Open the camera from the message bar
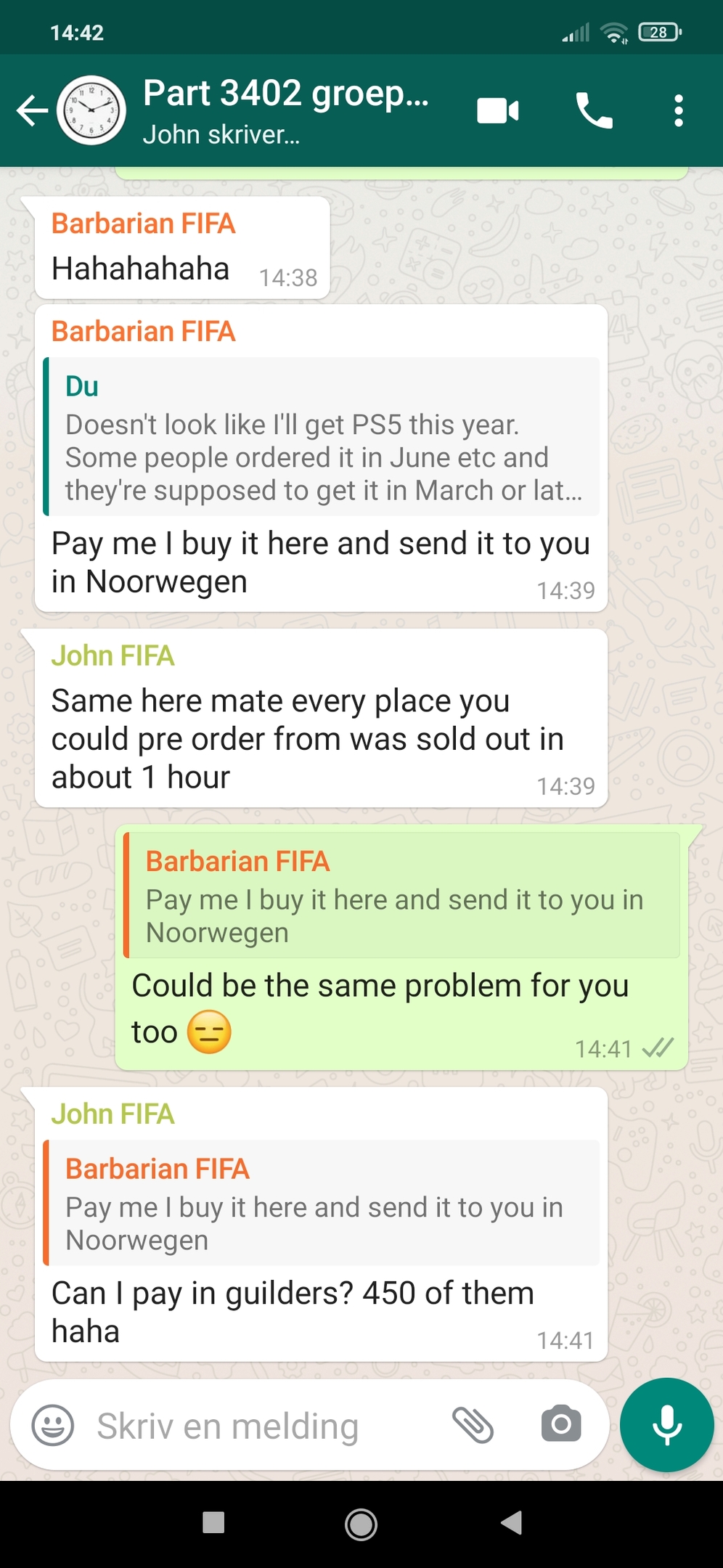This screenshot has width=723, height=1568. tap(561, 1424)
